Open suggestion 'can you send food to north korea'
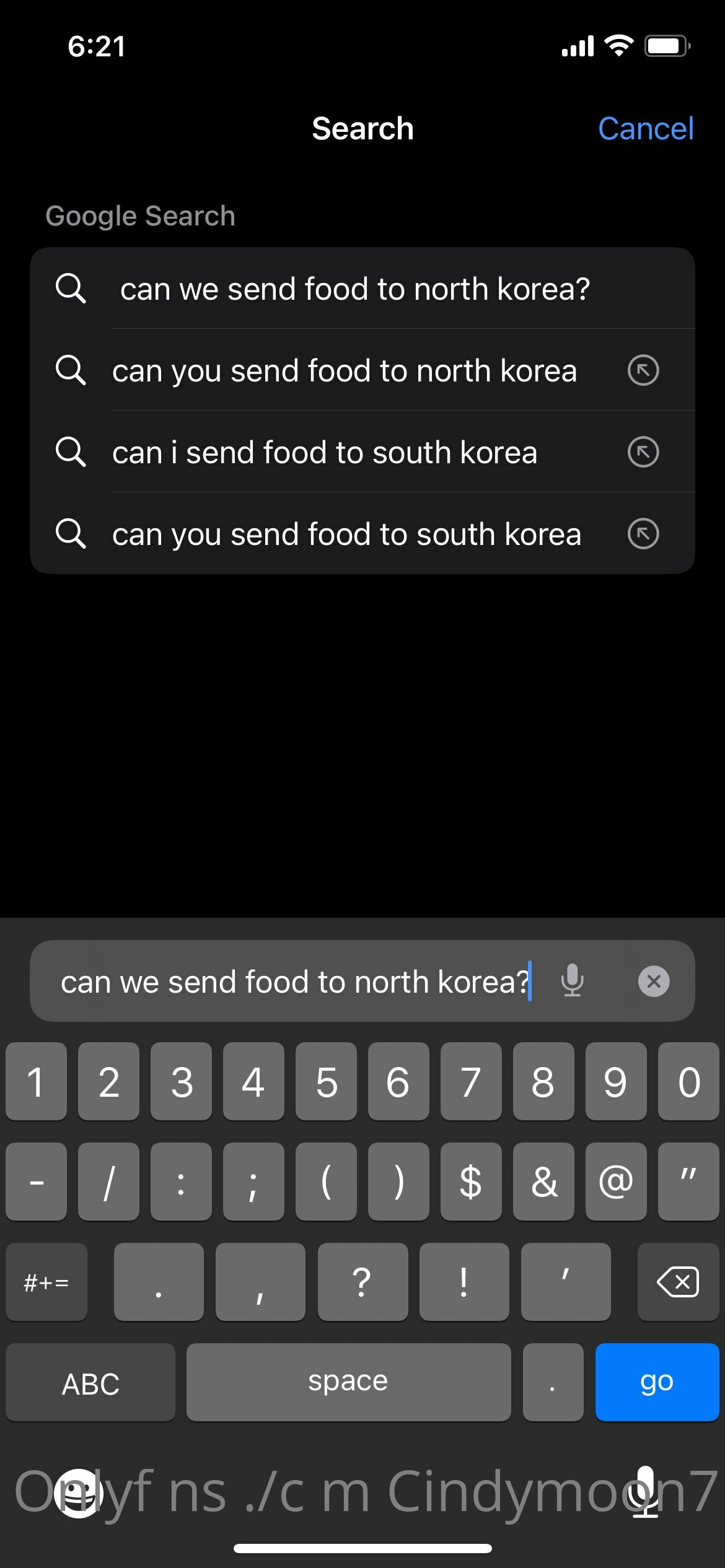 pyautogui.click(x=344, y=371)
